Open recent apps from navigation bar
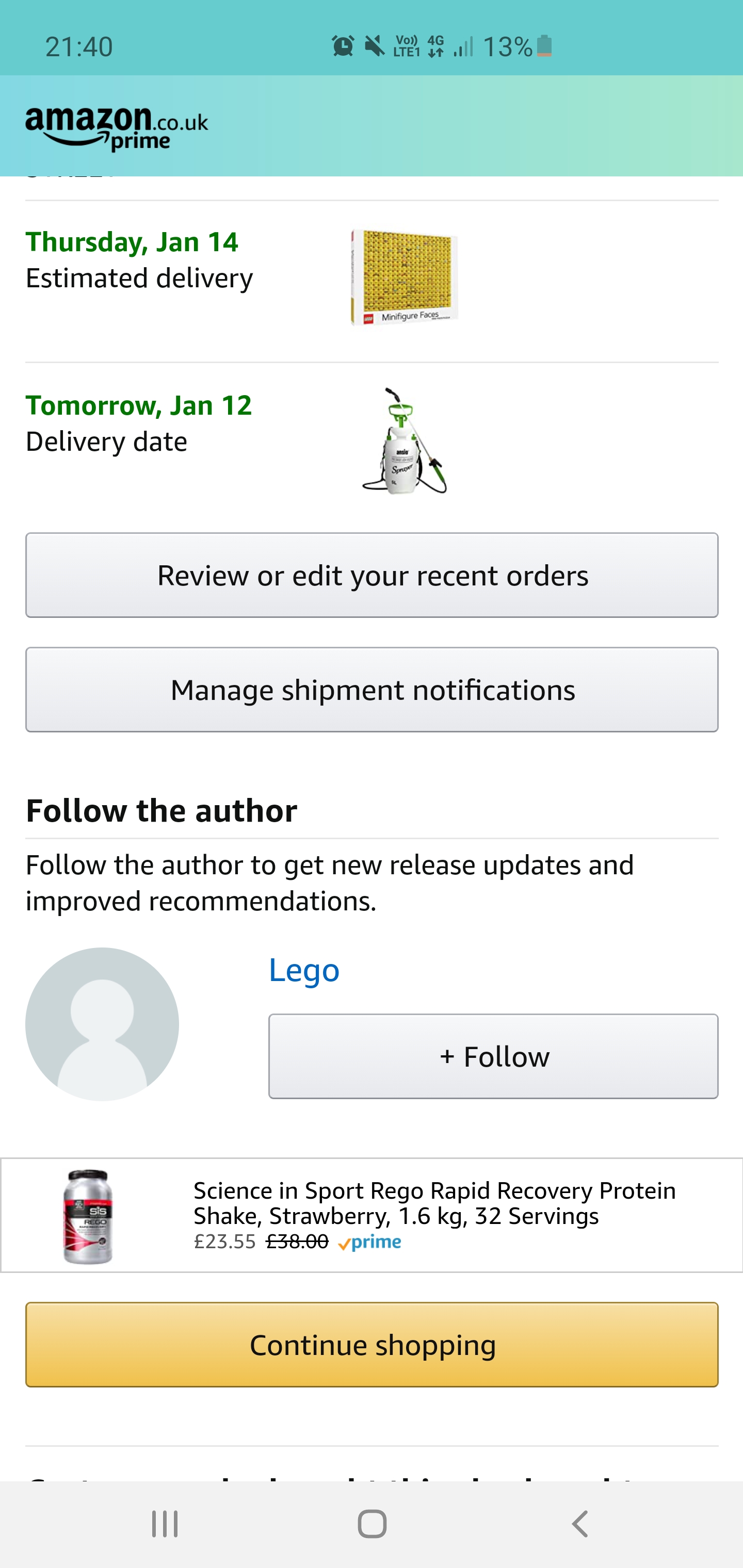The height and width of the screenshot is (1568, 743). coord(165,1524)
